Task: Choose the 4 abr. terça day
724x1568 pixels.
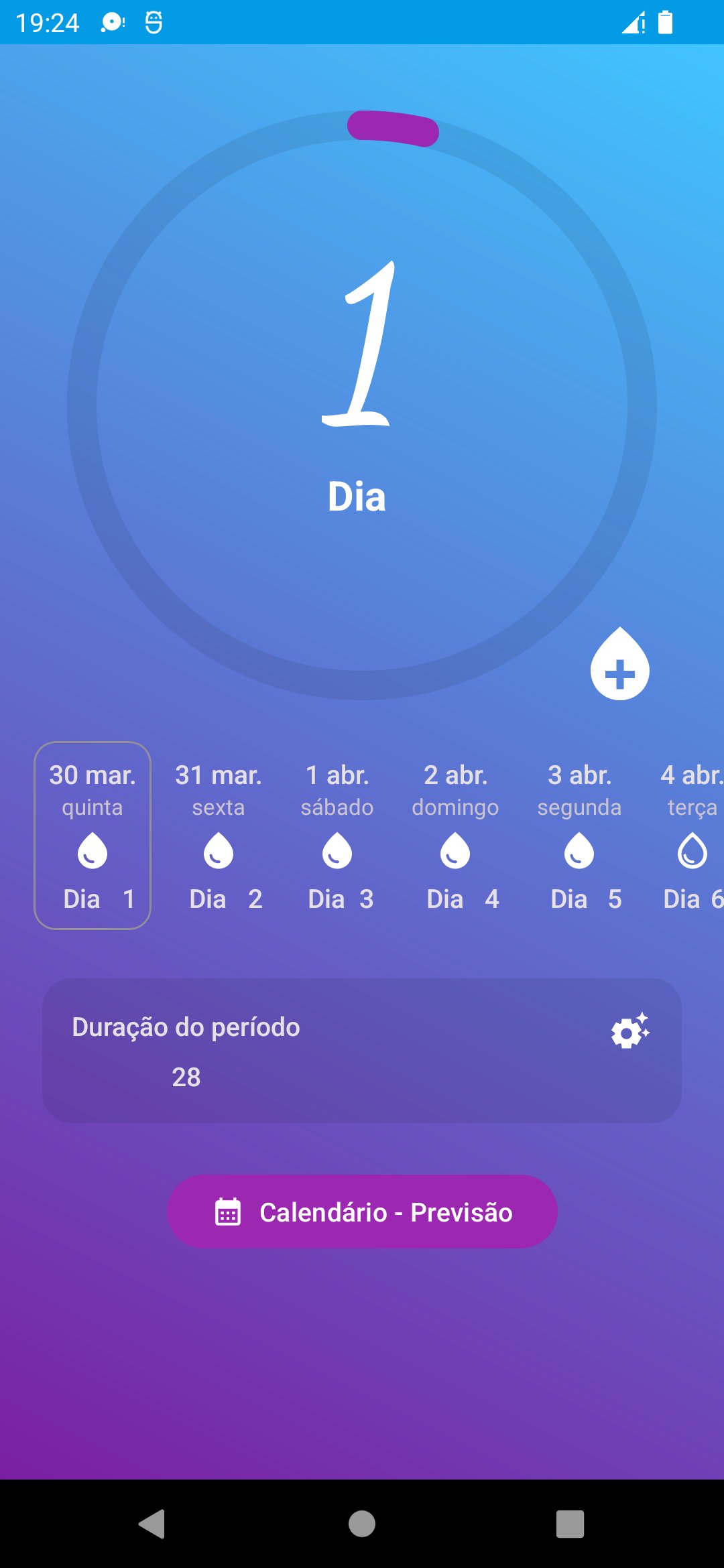Action: [692, 836]
